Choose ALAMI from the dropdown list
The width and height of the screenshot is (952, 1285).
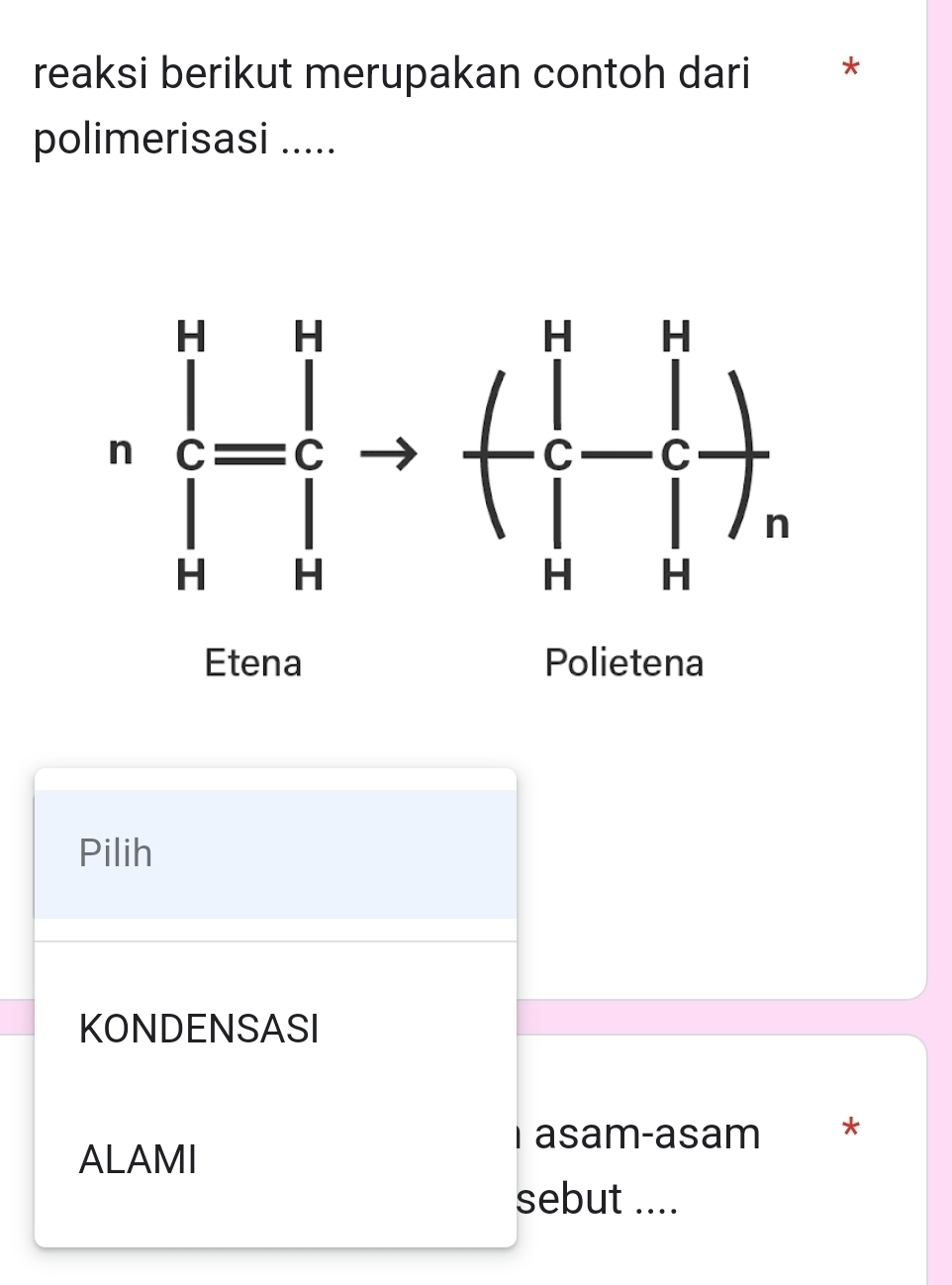(x=139, y=1158)
